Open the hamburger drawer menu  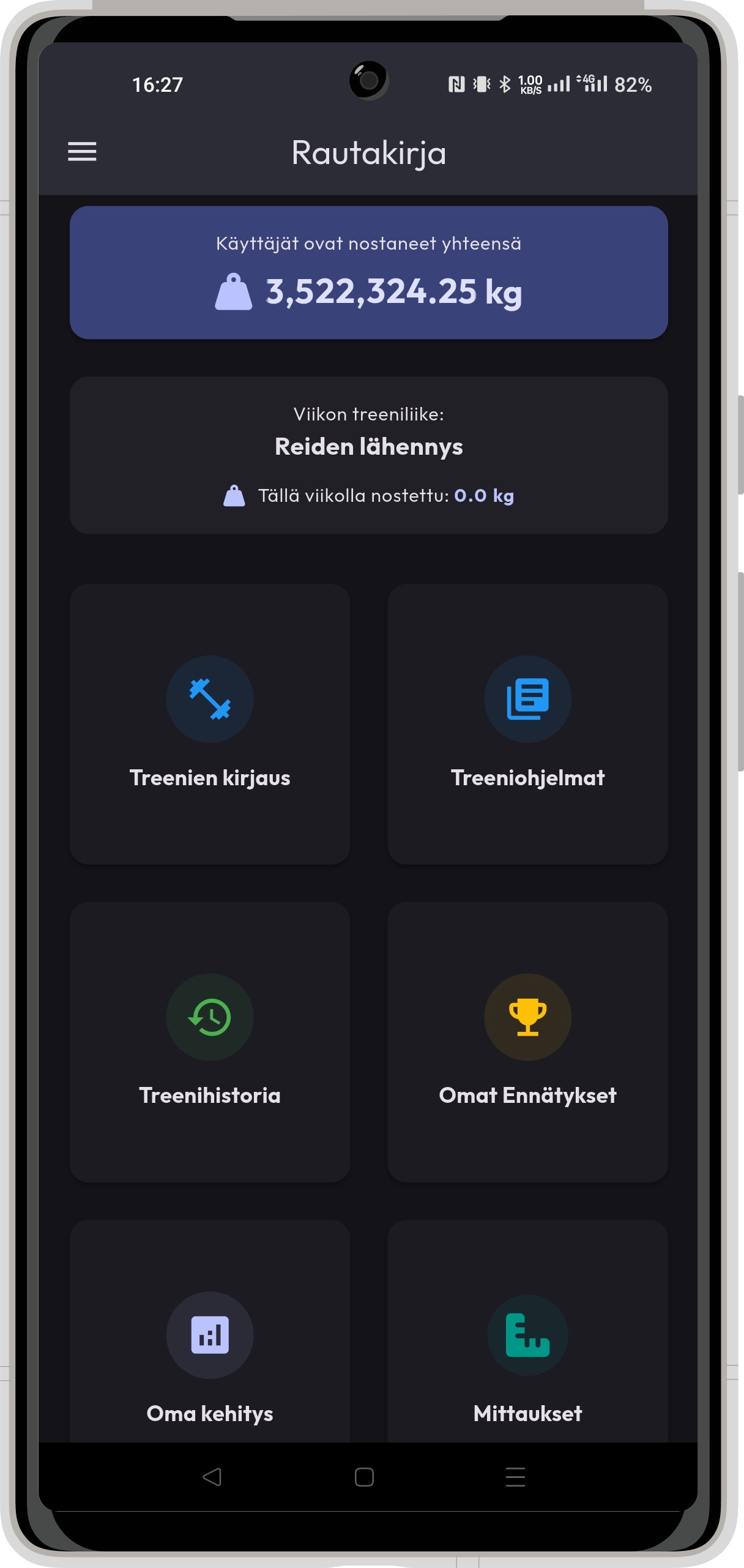(x=82, y=152)
